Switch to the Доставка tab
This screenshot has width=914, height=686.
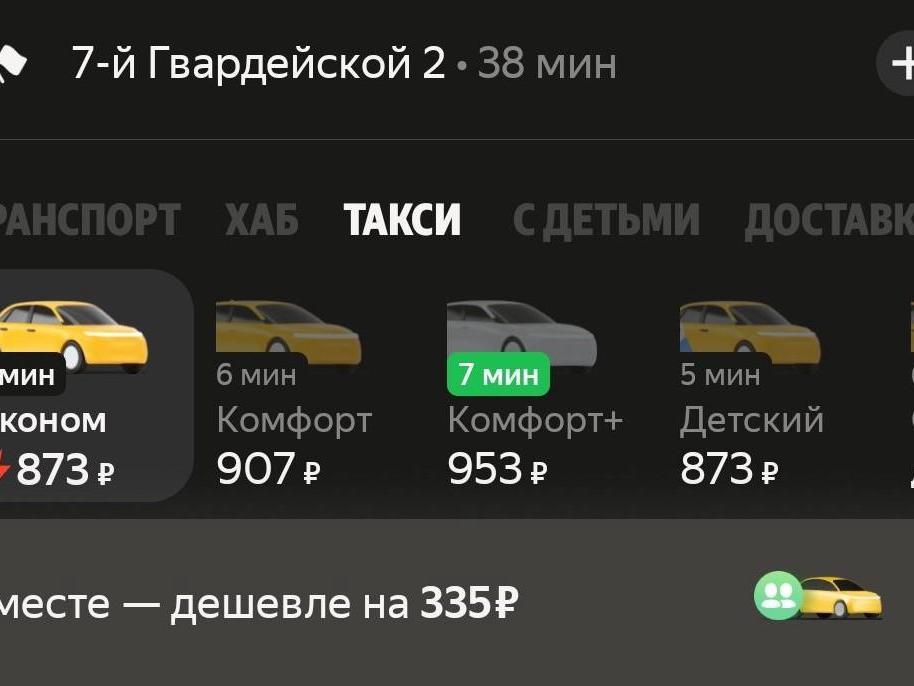(x=830, y=219)
